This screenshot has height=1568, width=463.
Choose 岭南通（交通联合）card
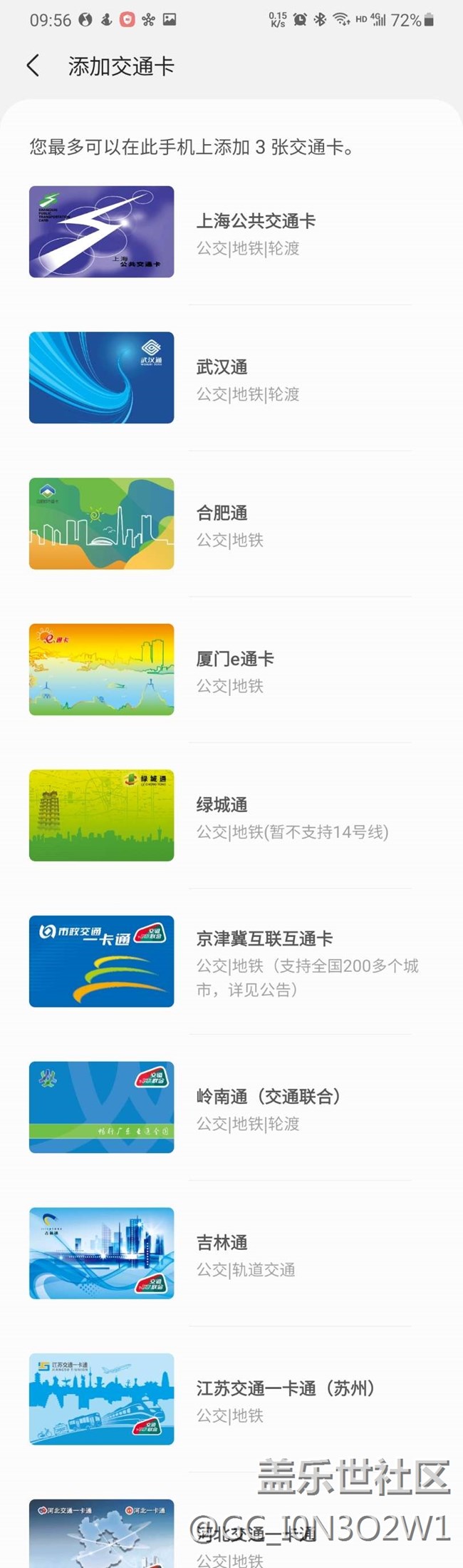point(268,1108)
